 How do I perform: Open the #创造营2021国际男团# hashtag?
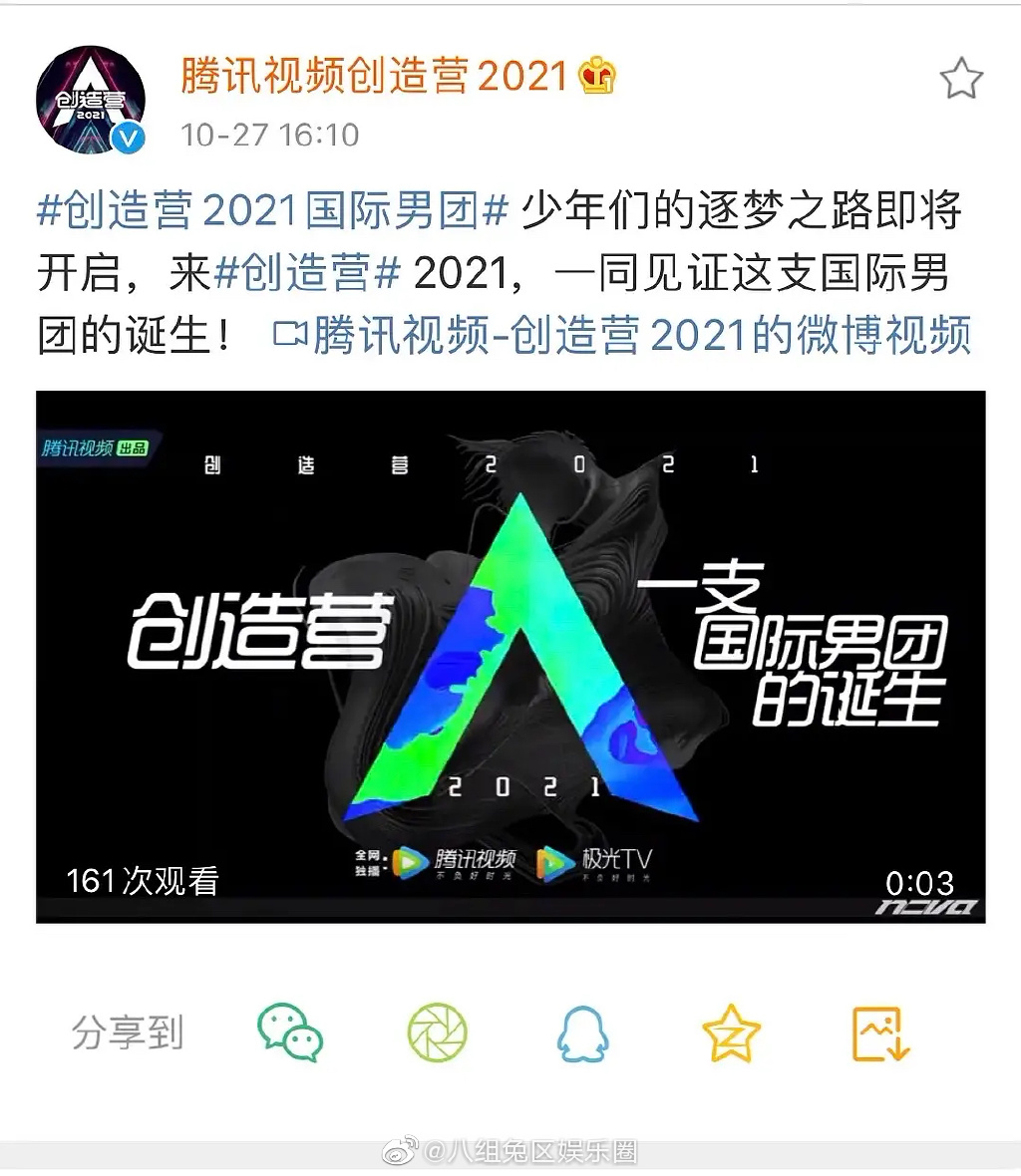click(x=273, y=211)
